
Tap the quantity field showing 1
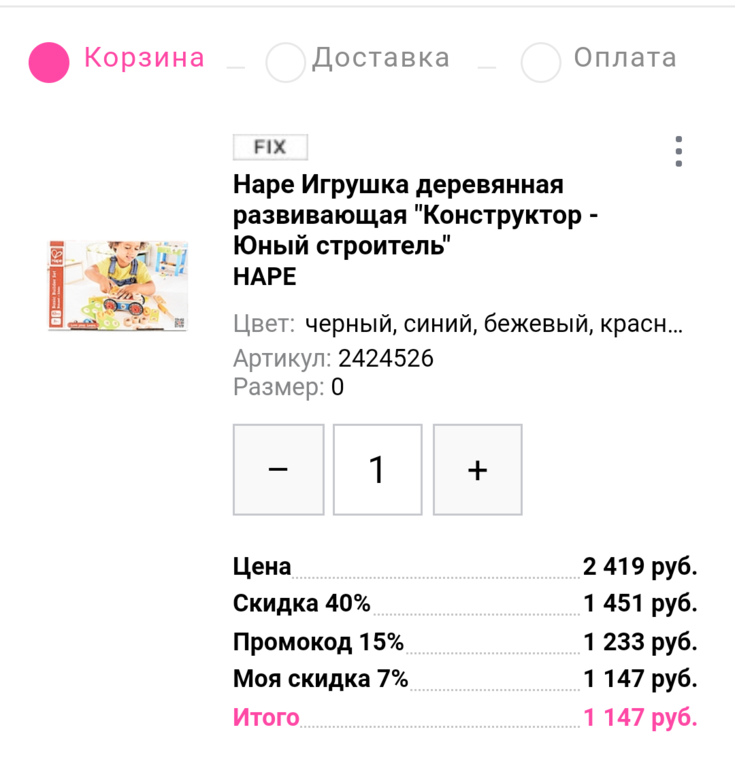pos(377,470)
